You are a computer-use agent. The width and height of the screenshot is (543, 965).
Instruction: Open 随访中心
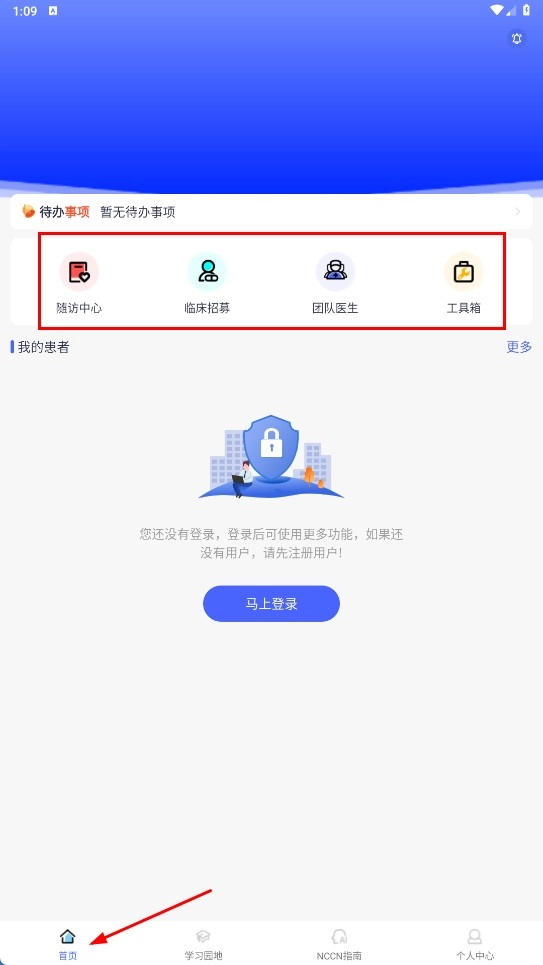pos(79,284)
